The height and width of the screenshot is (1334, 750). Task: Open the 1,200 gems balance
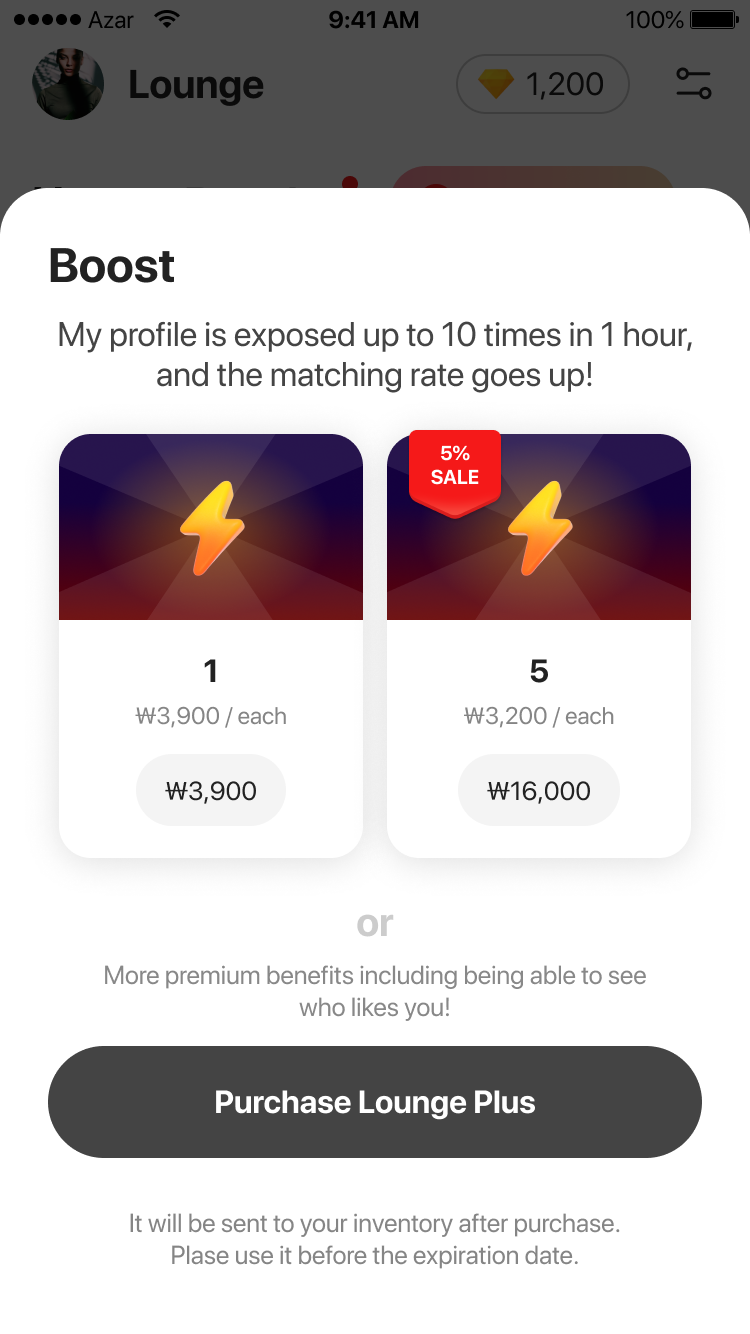coord(543,84)
